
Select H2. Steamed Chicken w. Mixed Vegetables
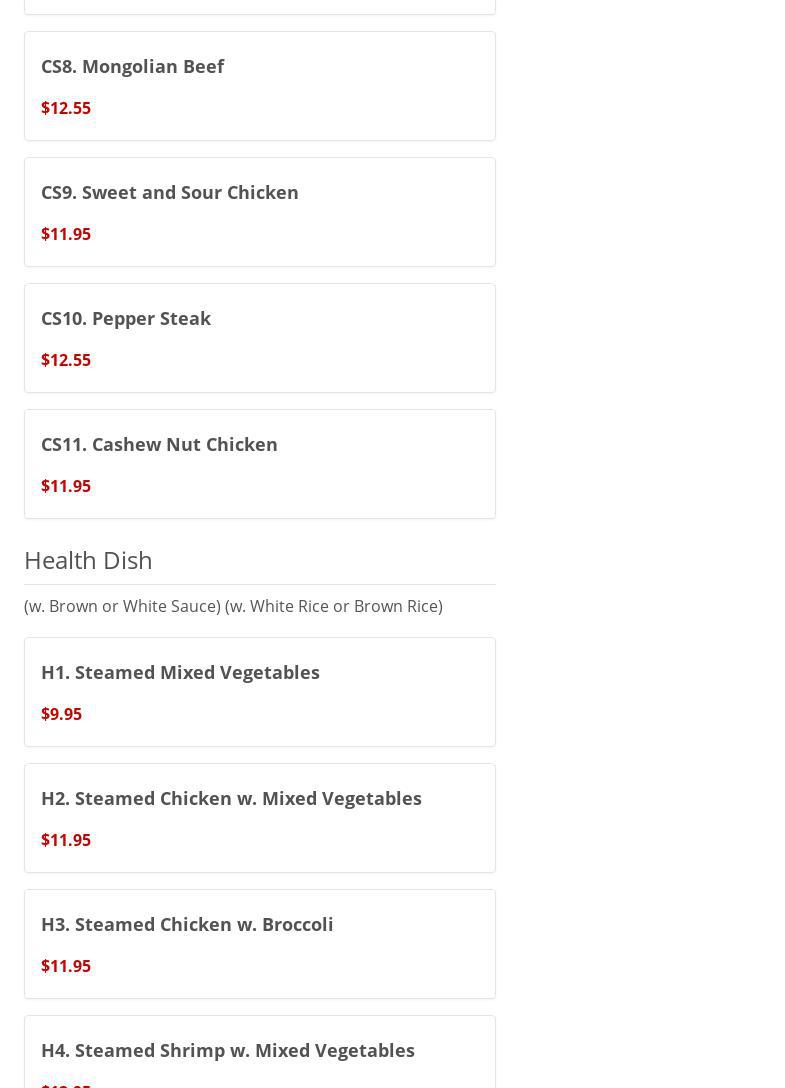(x=259, y=818)
